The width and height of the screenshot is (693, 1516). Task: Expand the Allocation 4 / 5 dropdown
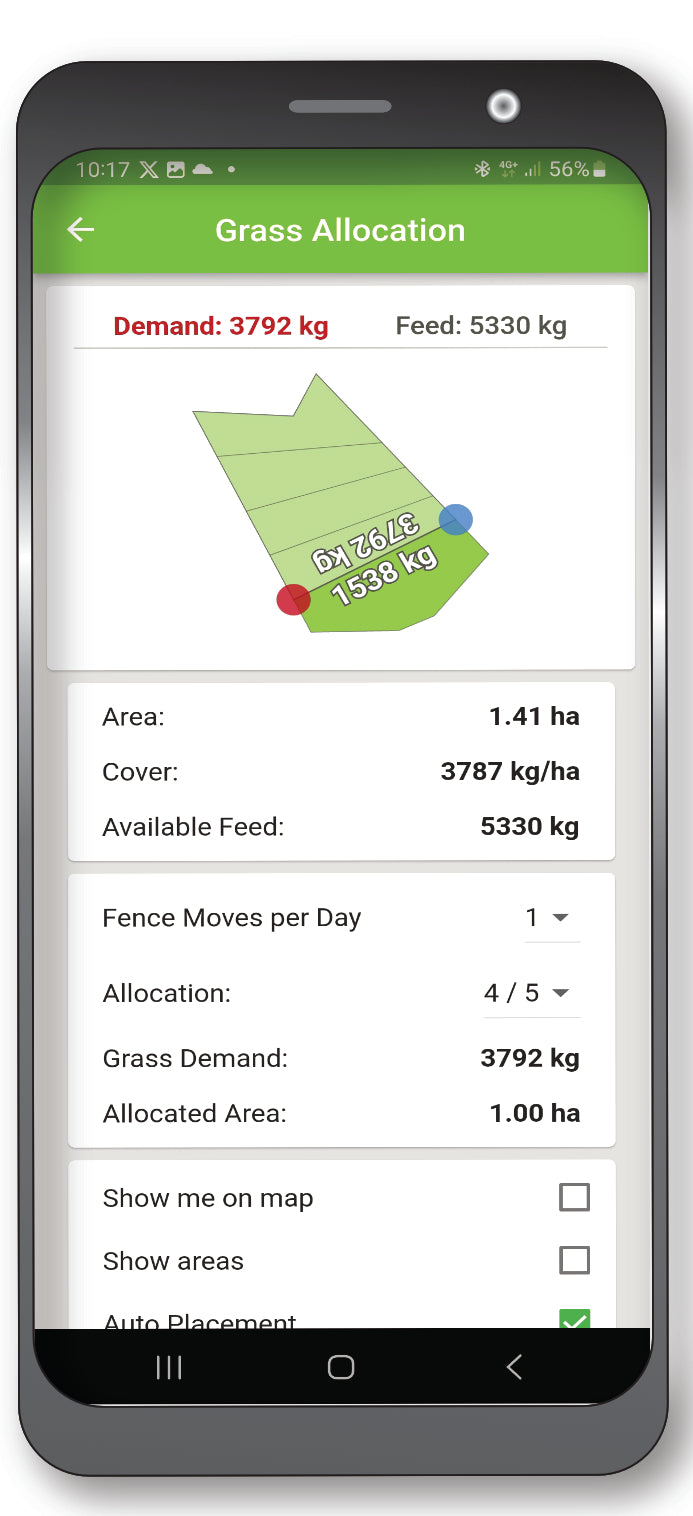[x=530, y=993]
